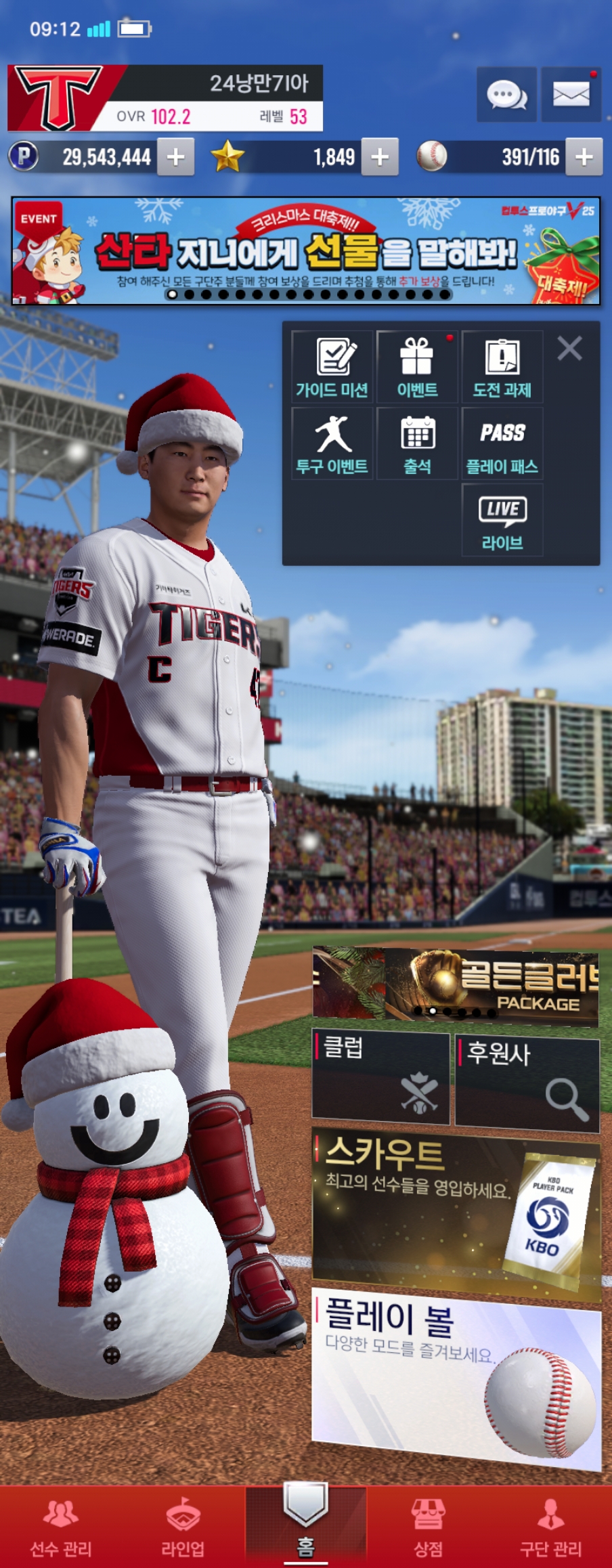This screenshot has width=612, height=1568.
Task: Add more baseballs with the plus button
Action: (x=584, y=157)
